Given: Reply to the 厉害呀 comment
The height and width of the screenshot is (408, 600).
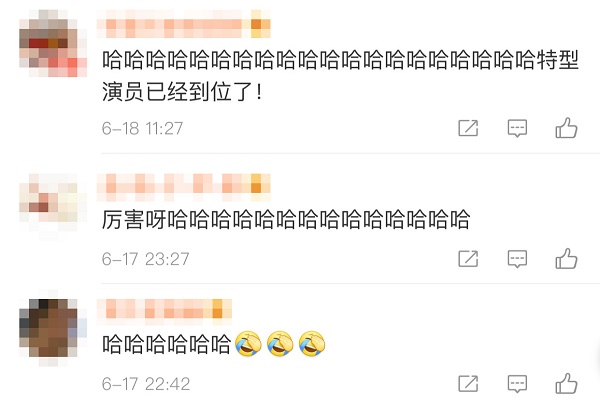Looking at the screenshot, I should click(517, 258).
